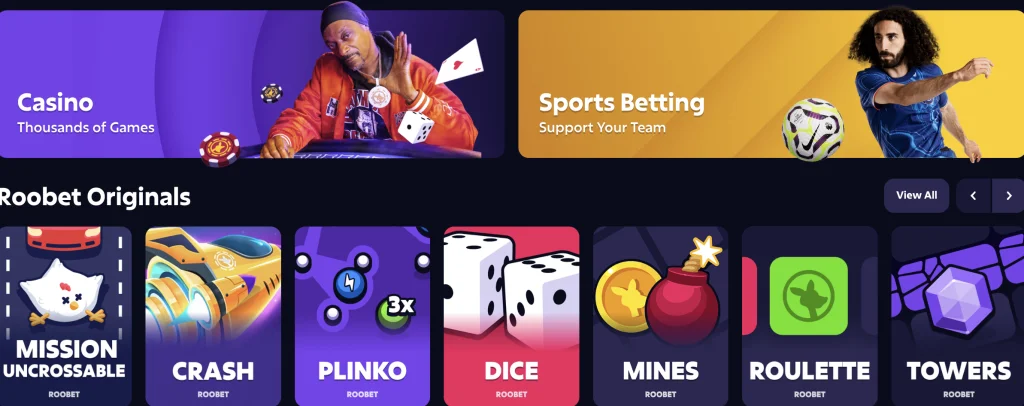Select the Dice game tile

[511, 315]
